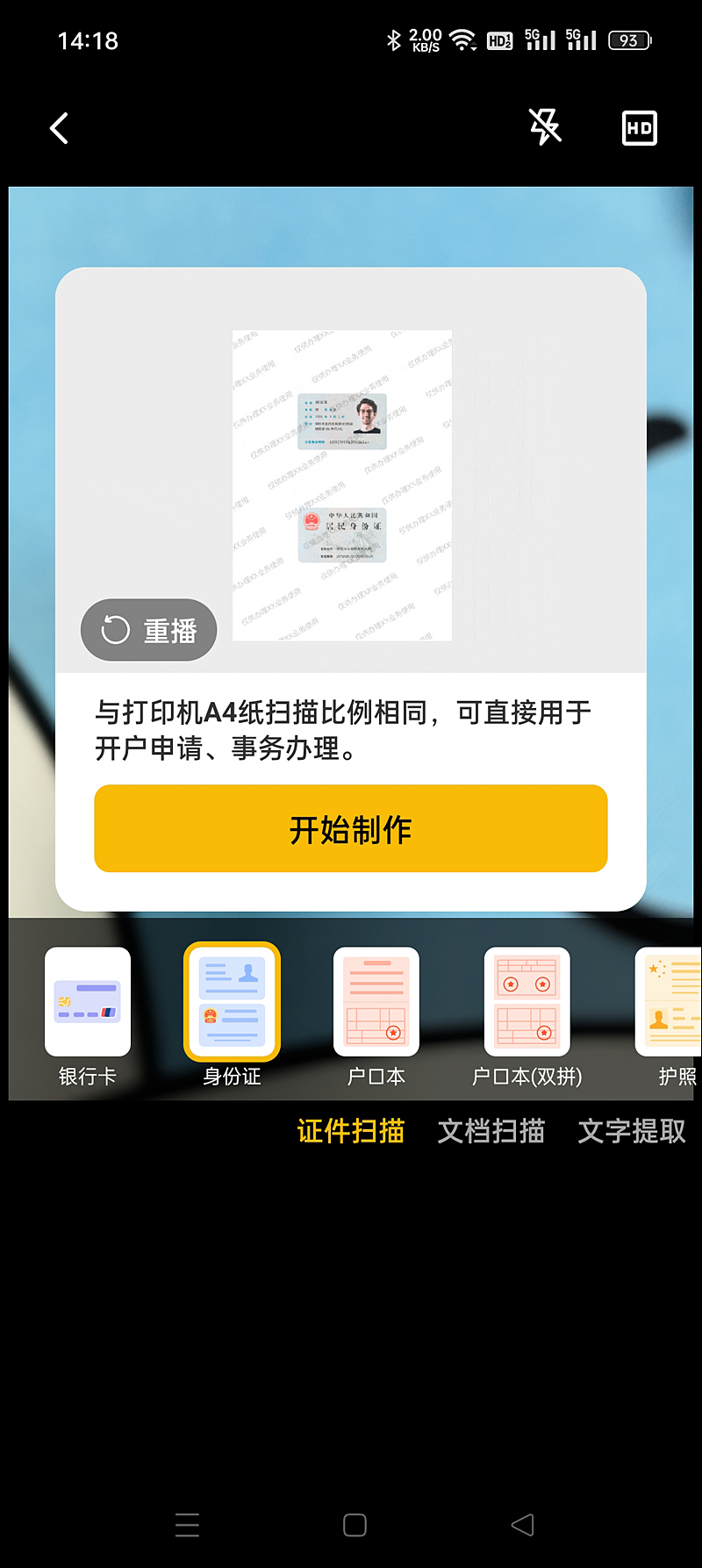Replay the demo with 重播

[x=148, y=630]
